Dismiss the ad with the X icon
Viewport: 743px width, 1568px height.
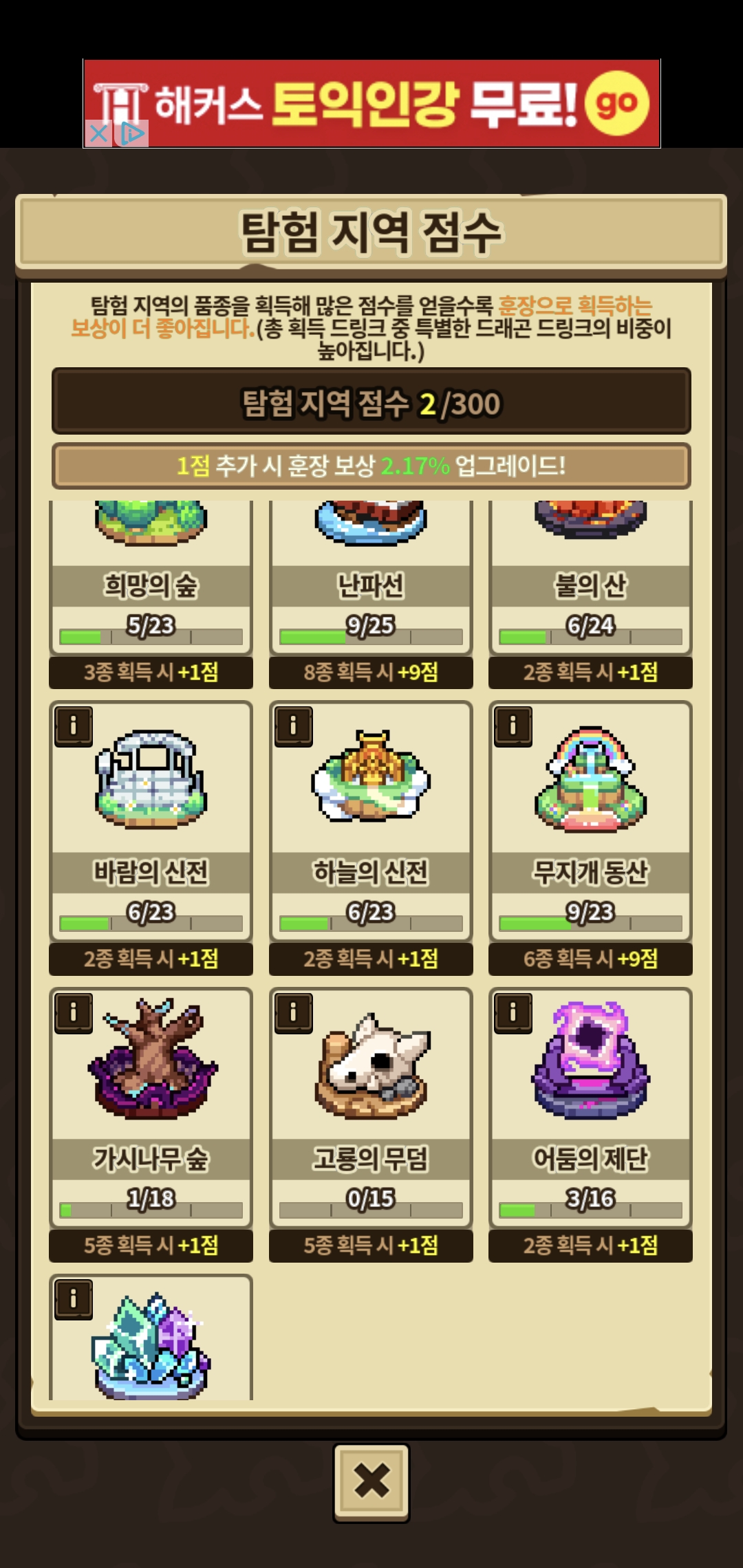click(x=98, y=133)
